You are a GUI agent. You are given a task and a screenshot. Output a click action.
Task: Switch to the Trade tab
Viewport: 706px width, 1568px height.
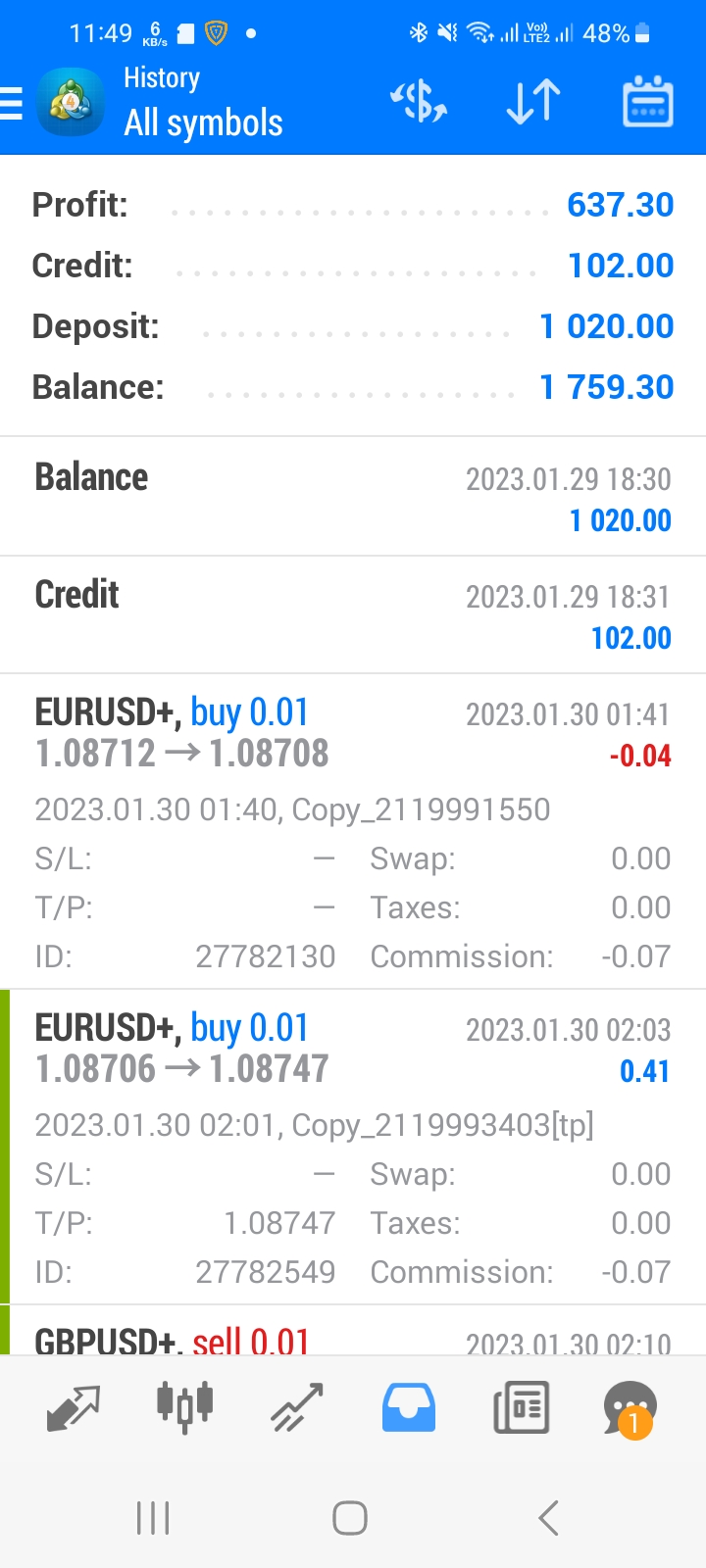pos(297,1408)
